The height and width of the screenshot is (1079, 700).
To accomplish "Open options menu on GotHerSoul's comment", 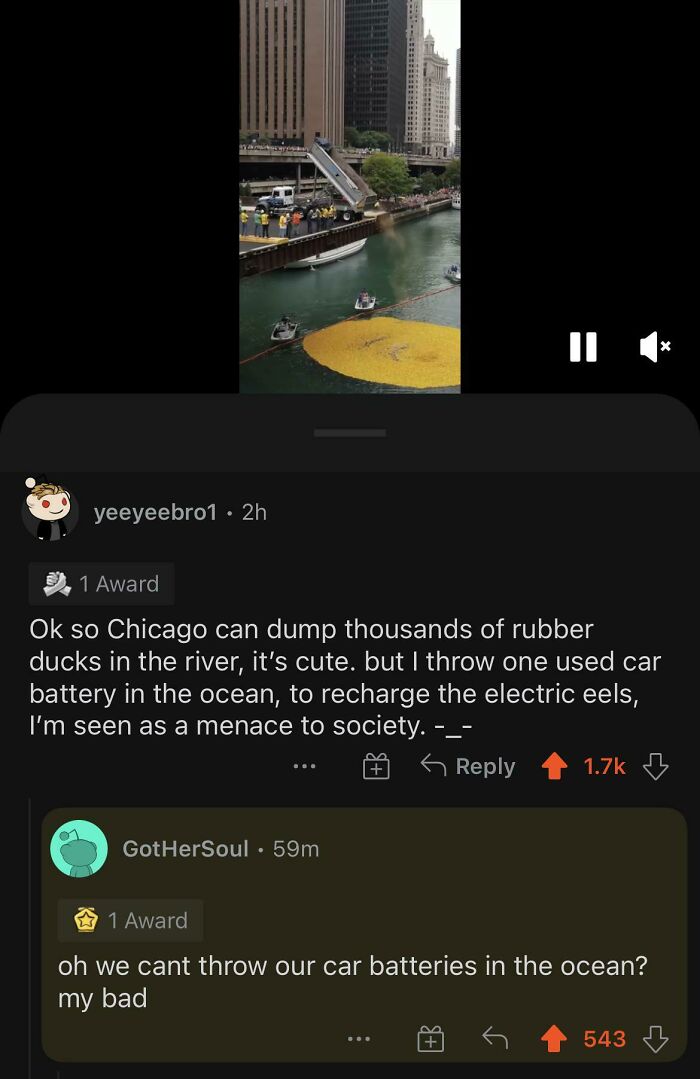I will [359, 1040].
